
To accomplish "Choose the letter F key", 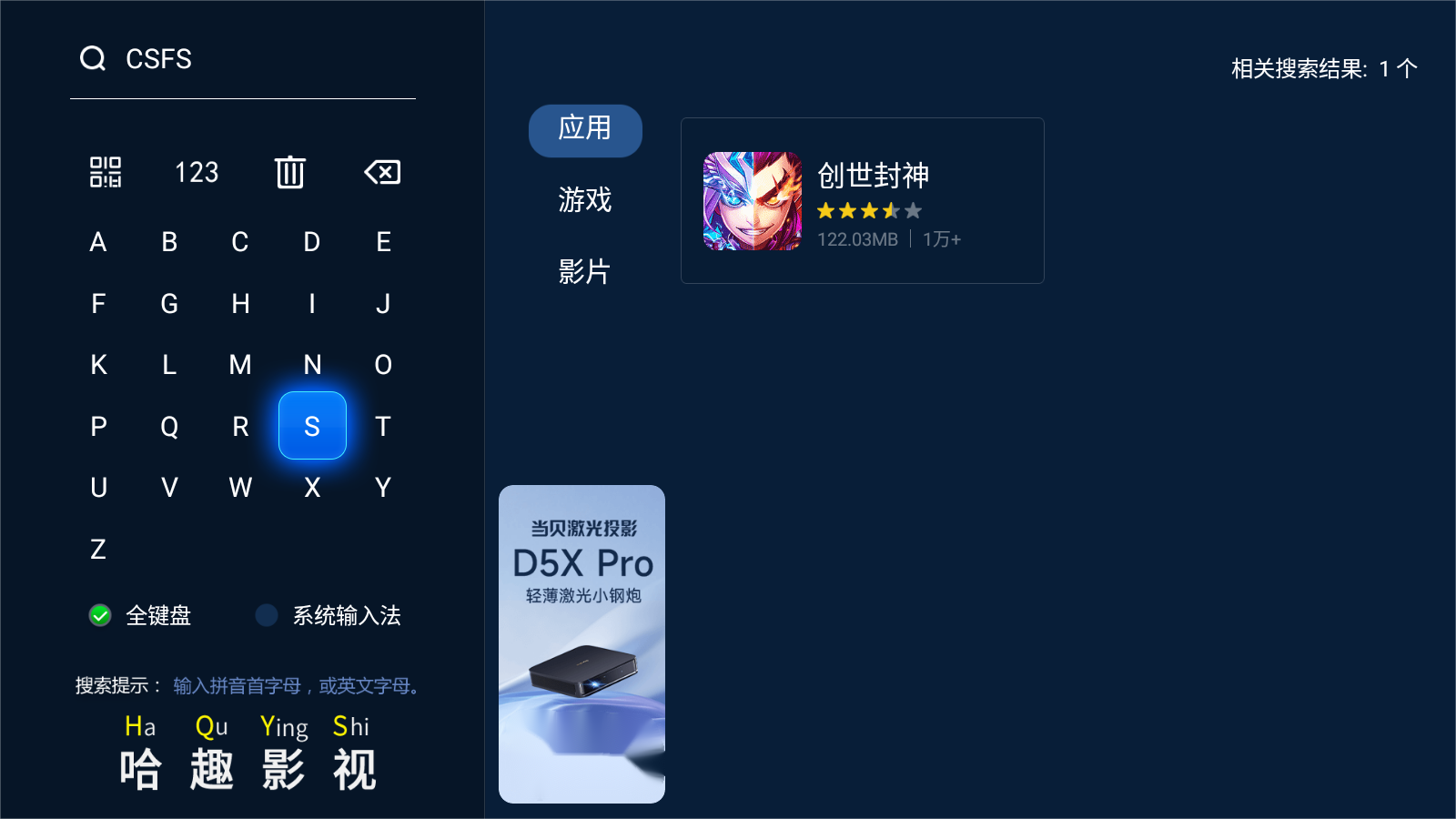I will coord(98,304).
